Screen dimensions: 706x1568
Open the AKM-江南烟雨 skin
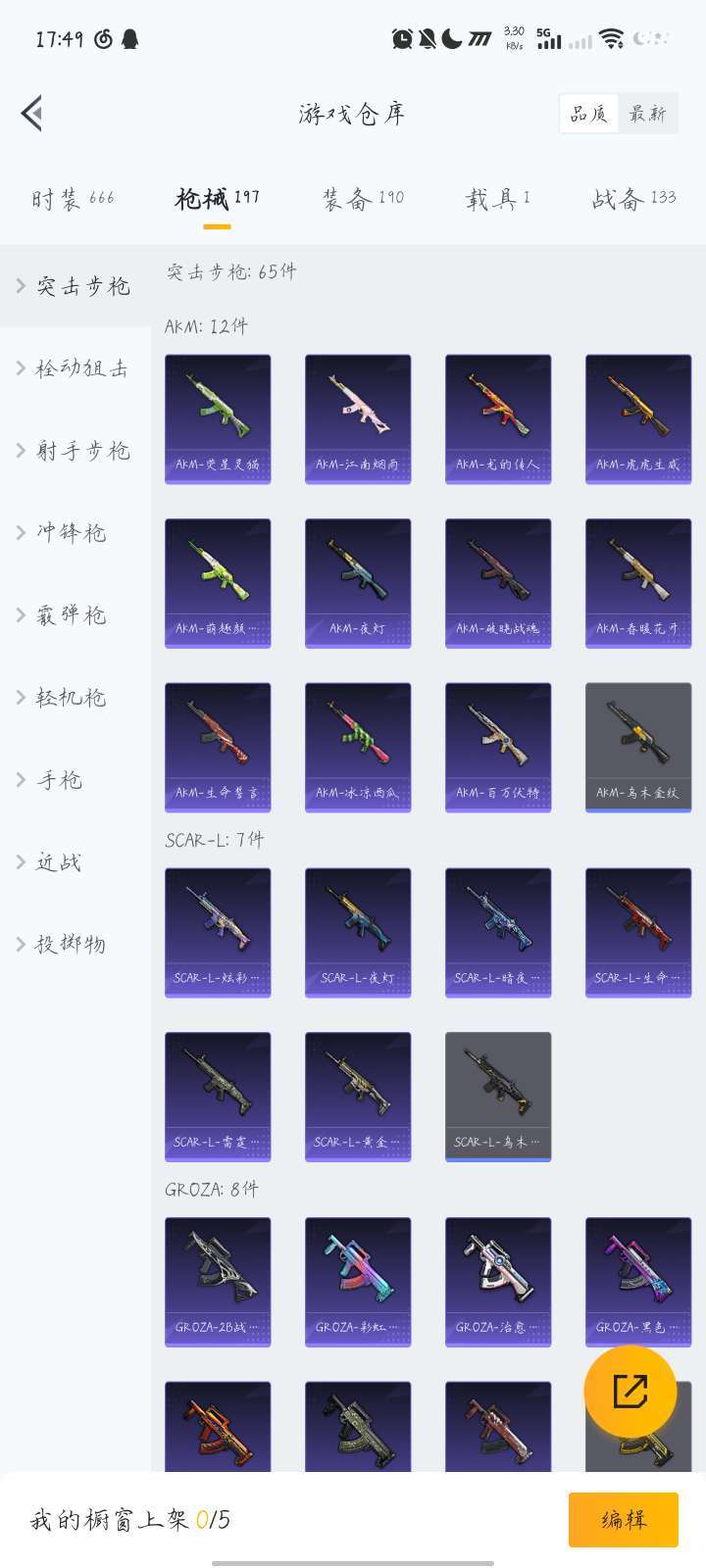click(358, 419)
